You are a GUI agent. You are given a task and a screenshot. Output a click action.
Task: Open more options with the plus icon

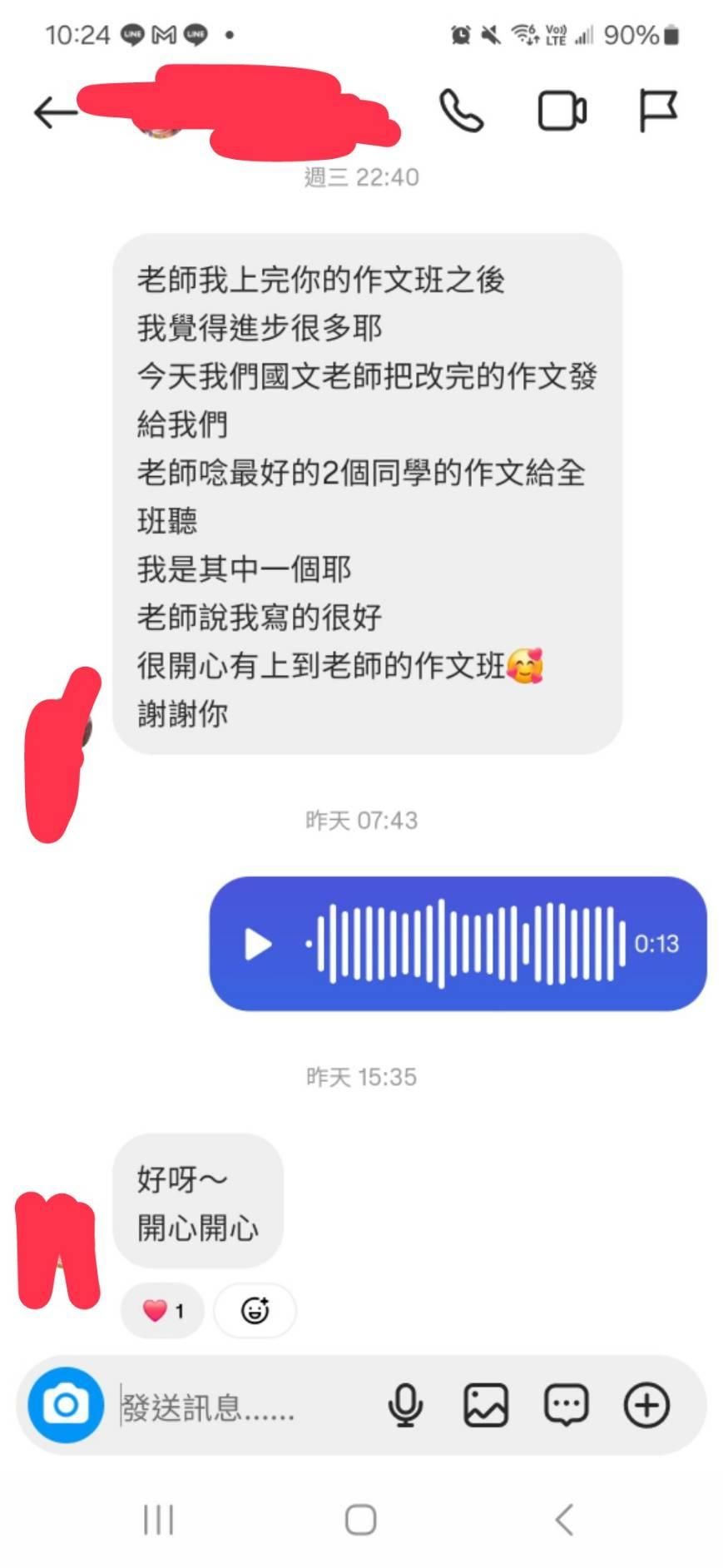[646, 1406]
